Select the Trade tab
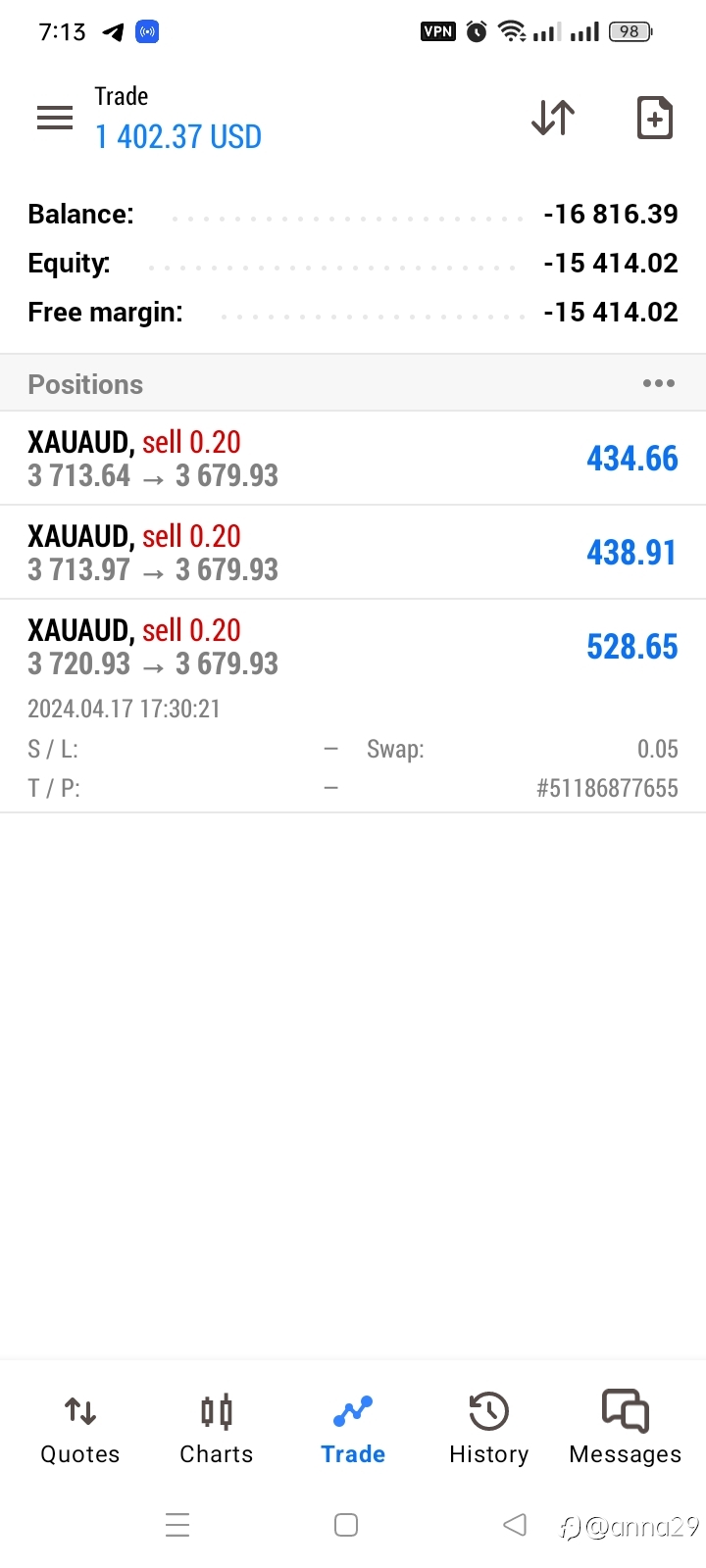The image size is (706, 1568). (x=353, y=1430)
